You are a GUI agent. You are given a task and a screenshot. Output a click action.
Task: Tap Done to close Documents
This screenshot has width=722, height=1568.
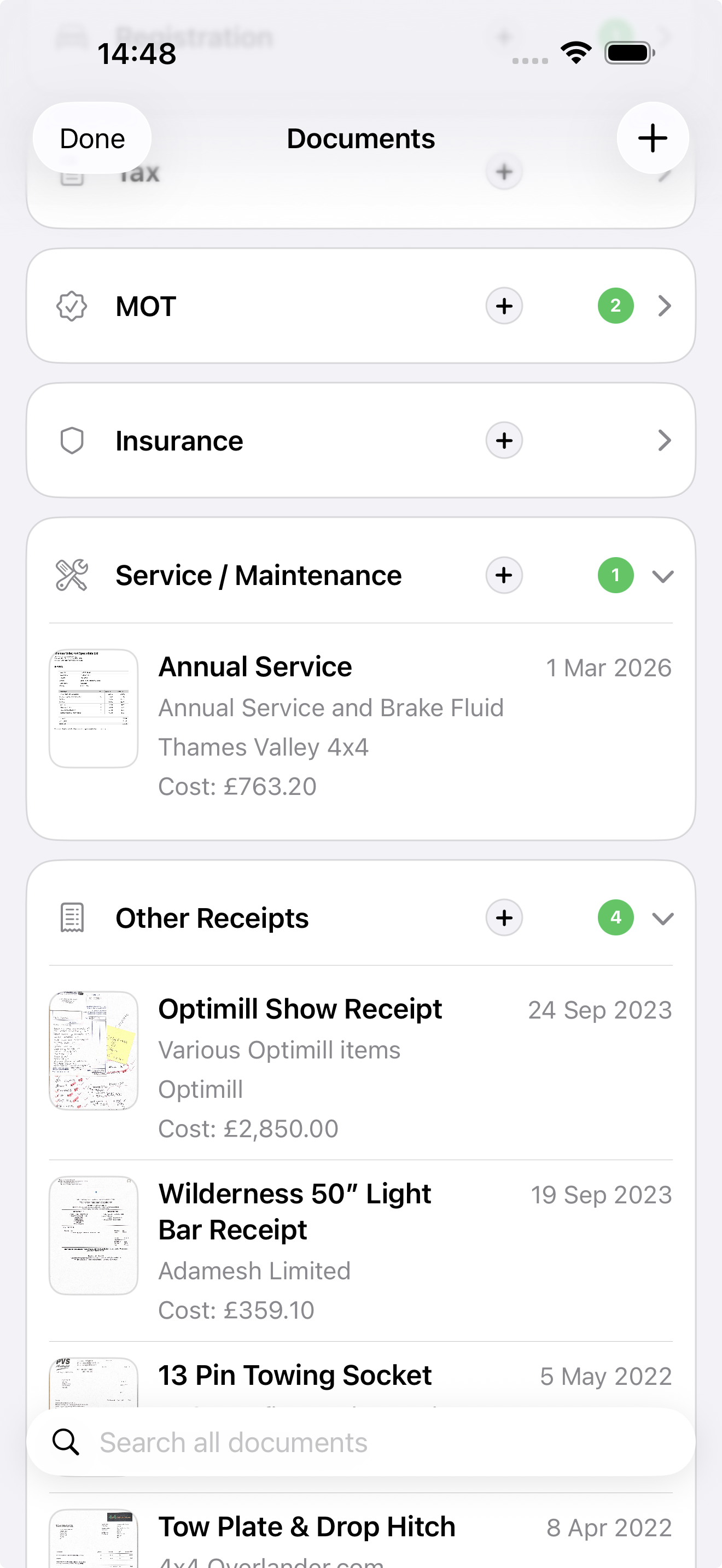click(91, 138)
